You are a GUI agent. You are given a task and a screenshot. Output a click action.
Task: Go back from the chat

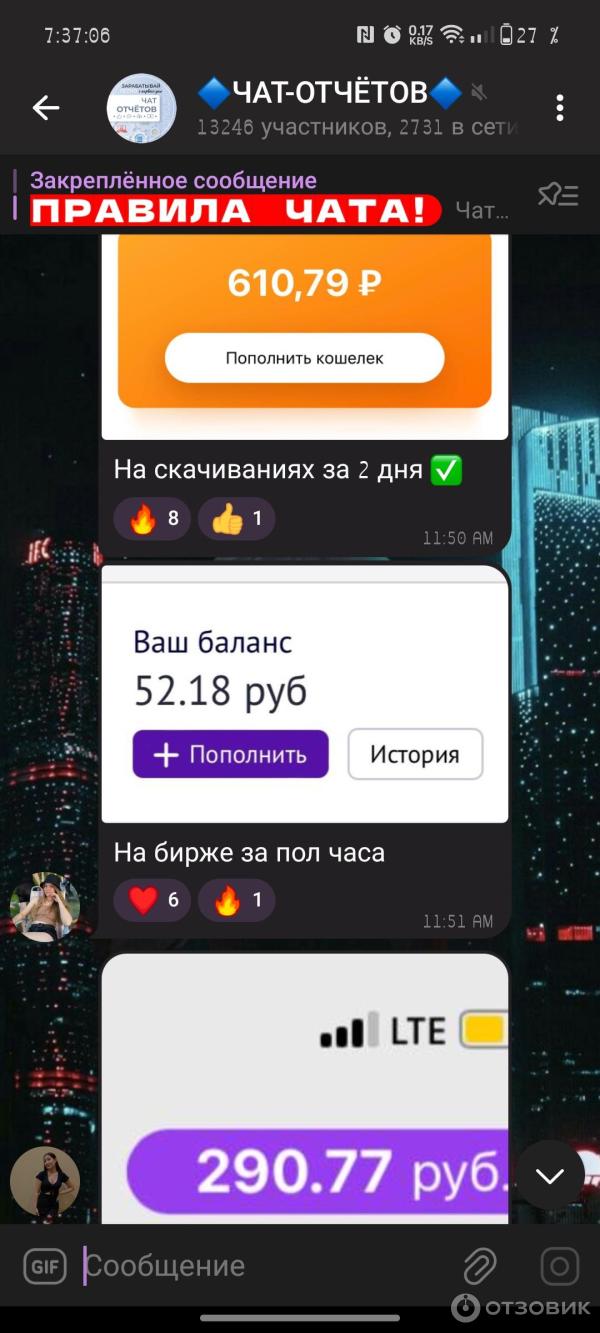46,108
